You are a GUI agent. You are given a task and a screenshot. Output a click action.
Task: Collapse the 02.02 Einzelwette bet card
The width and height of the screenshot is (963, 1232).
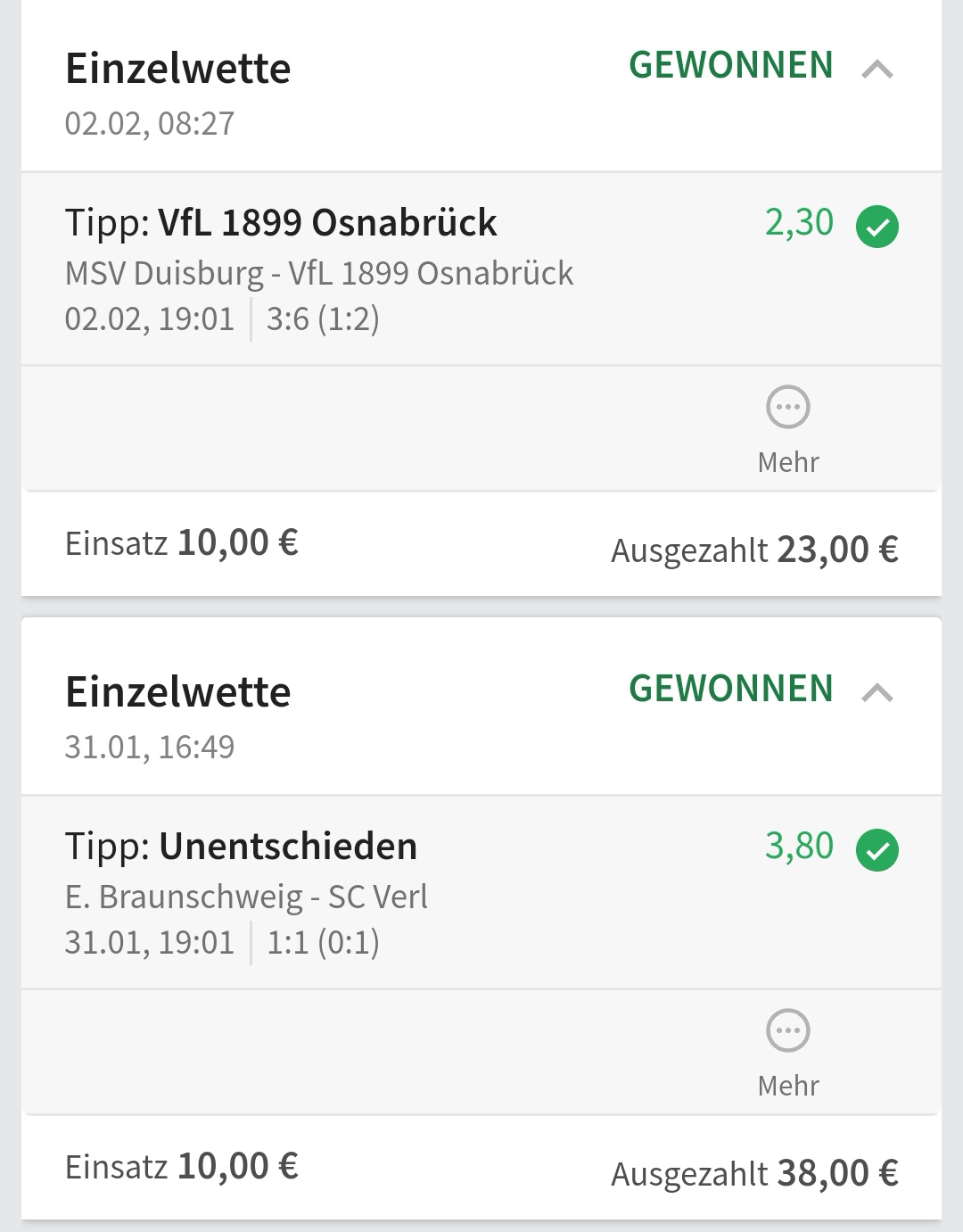coord(877,69)
